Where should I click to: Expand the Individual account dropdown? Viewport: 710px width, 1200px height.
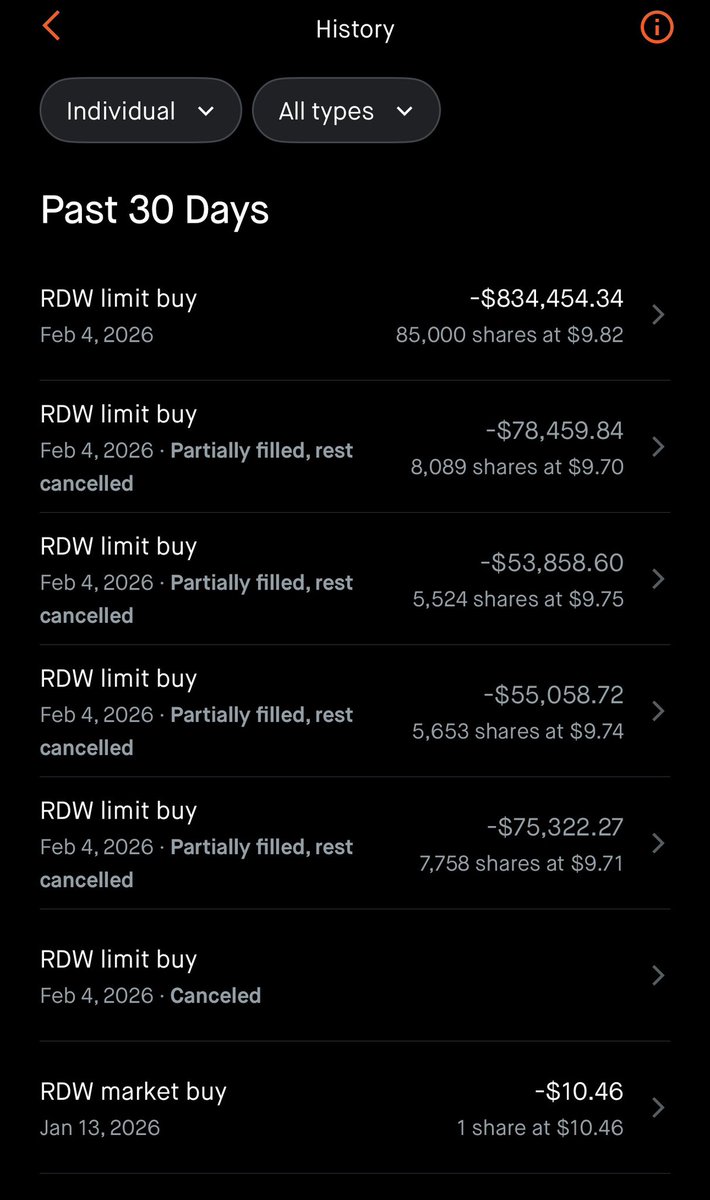pos(141,111)
